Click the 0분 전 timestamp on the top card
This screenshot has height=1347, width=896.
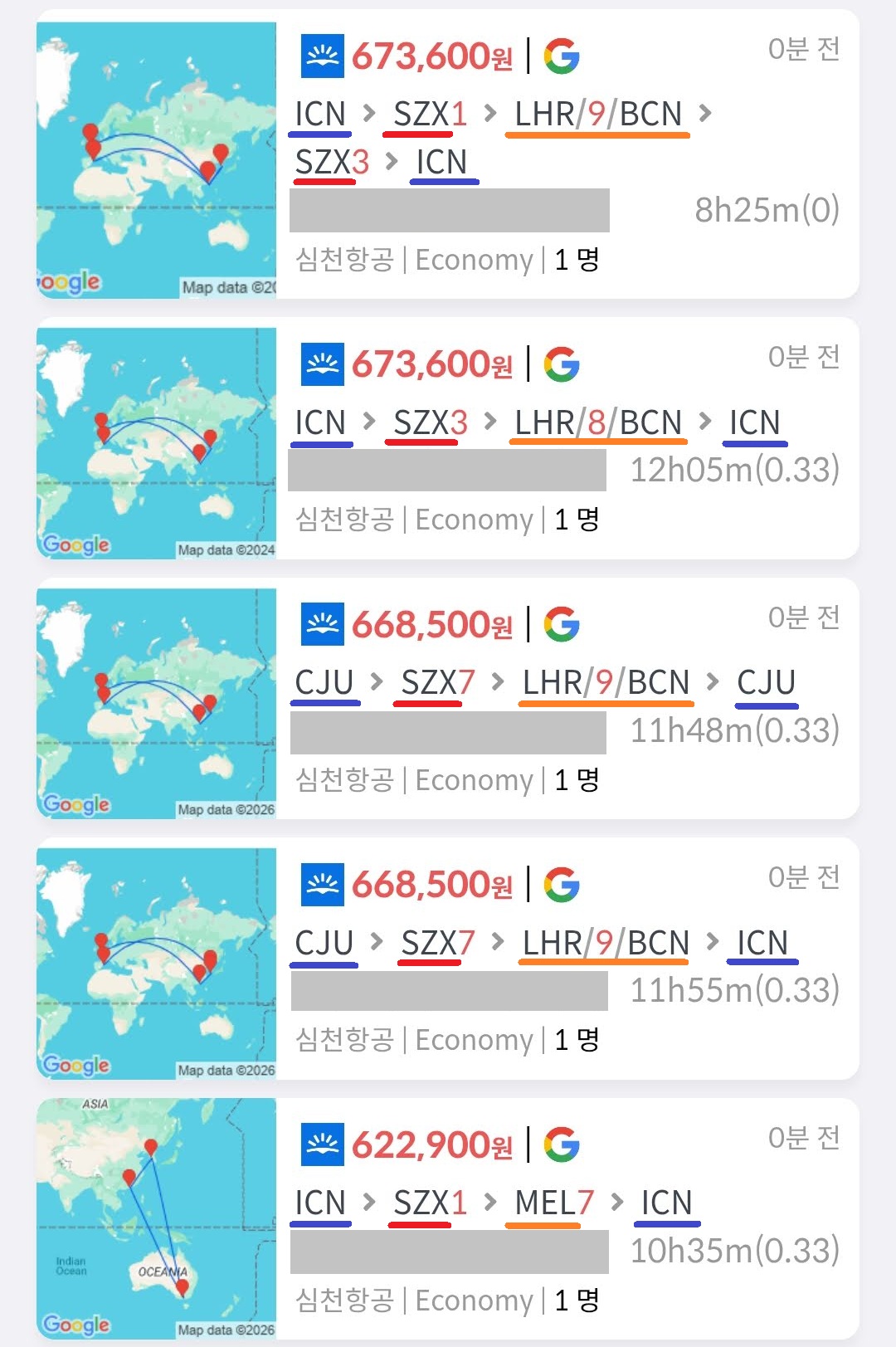tap(802, 50)
